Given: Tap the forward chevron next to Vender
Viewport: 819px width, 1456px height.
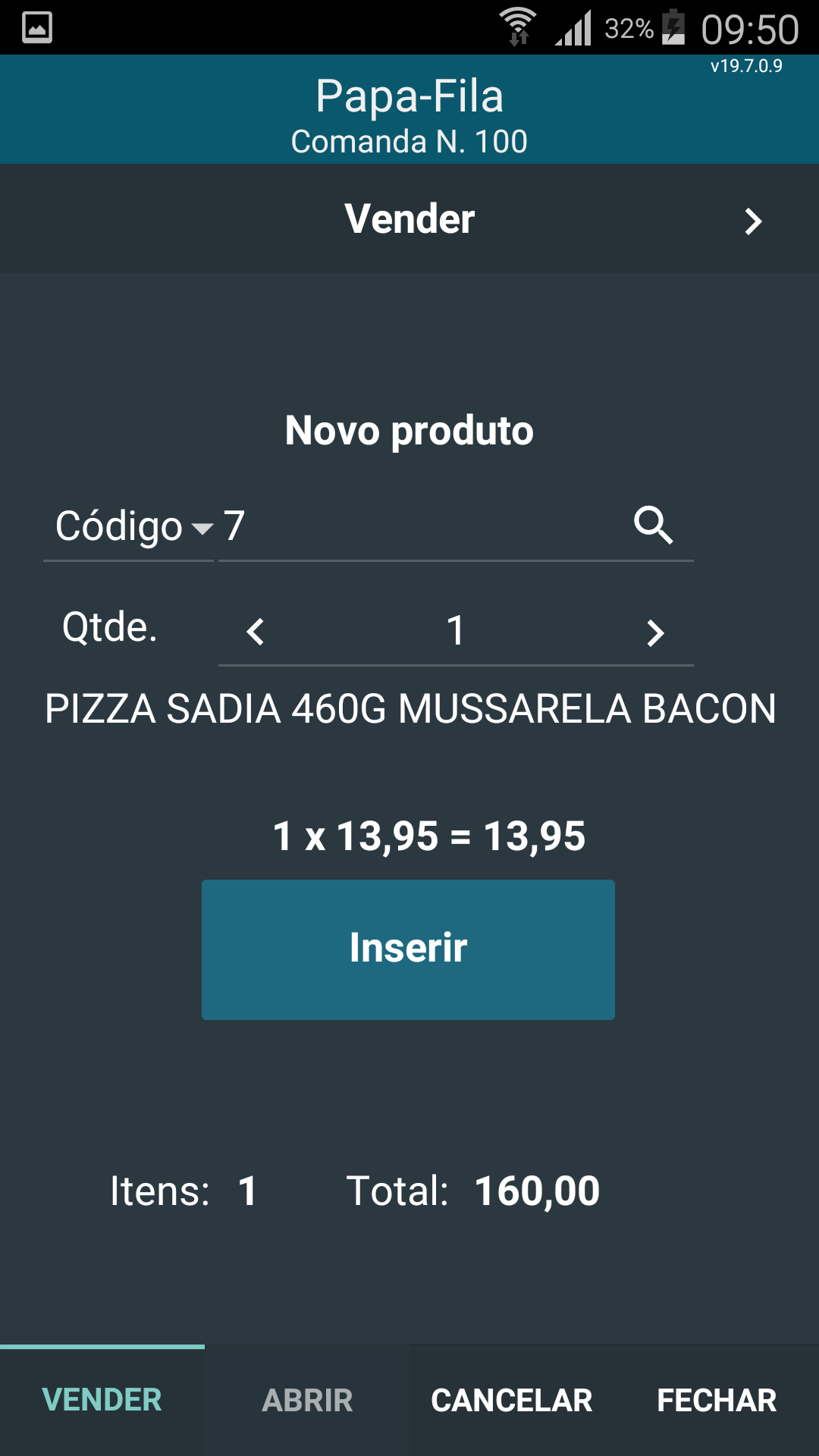Looking at the screenshot, I should coord(752,221).
